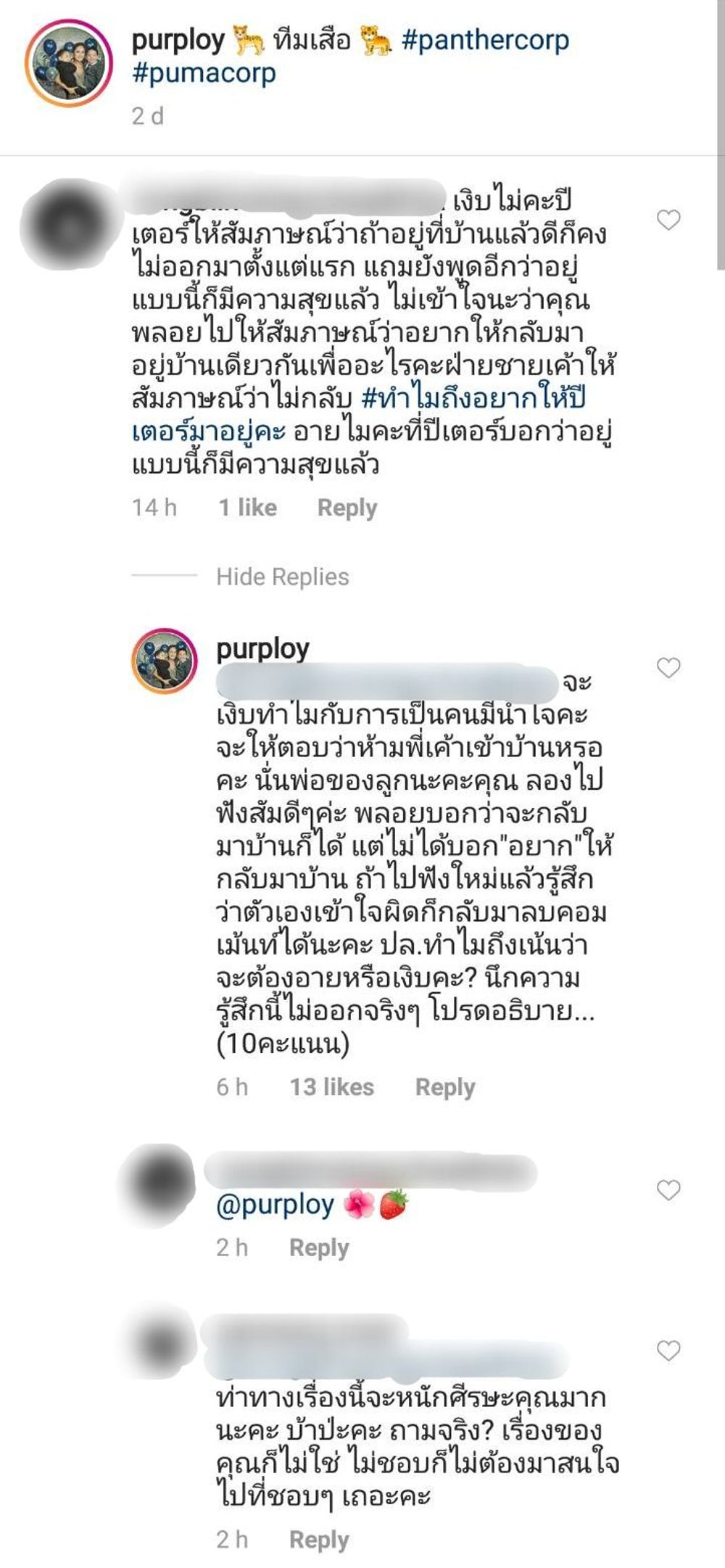Open the #pumacorp hashtag
This screenshot has width=725, height=1568.
tap(204, 73)
